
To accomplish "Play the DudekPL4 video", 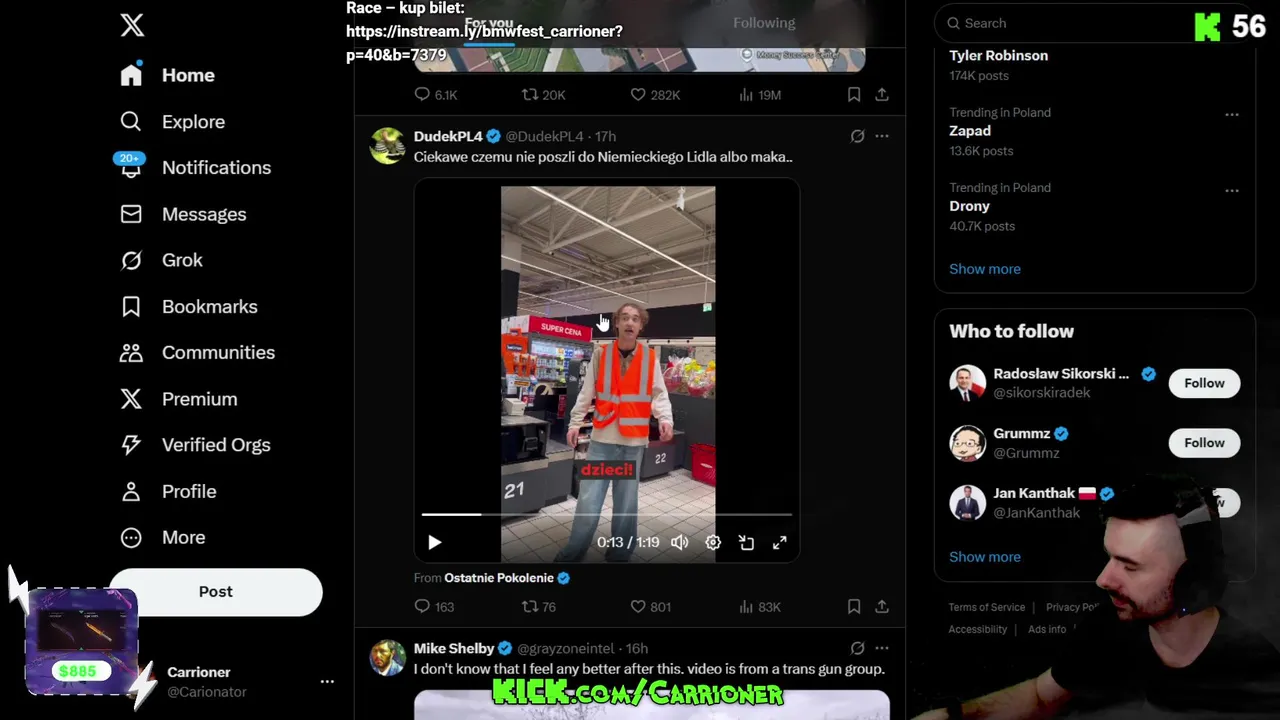I will coord(434,542).
